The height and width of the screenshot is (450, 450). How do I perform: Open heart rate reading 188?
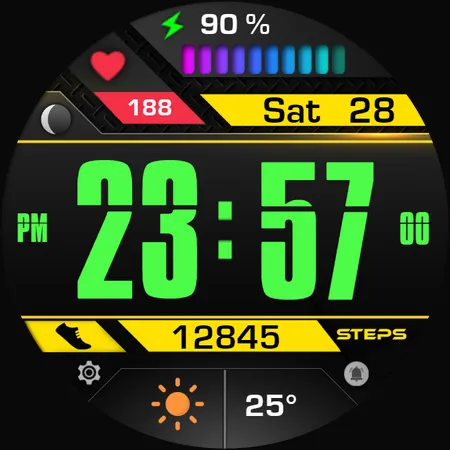[x=150, y=108]
